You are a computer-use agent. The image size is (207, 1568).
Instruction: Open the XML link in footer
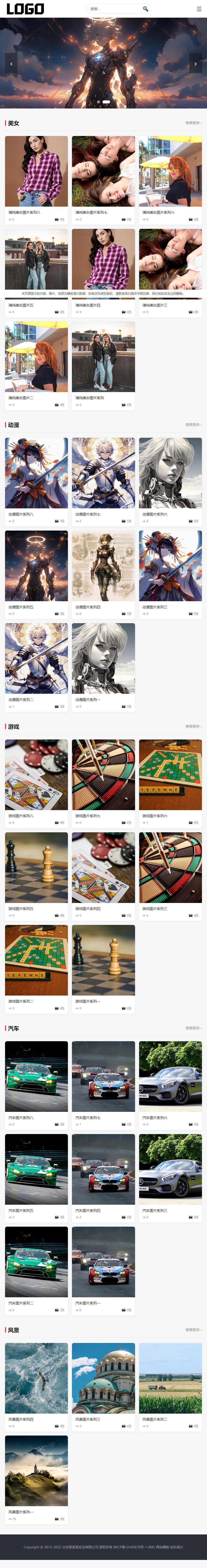tap(151, 1547)
